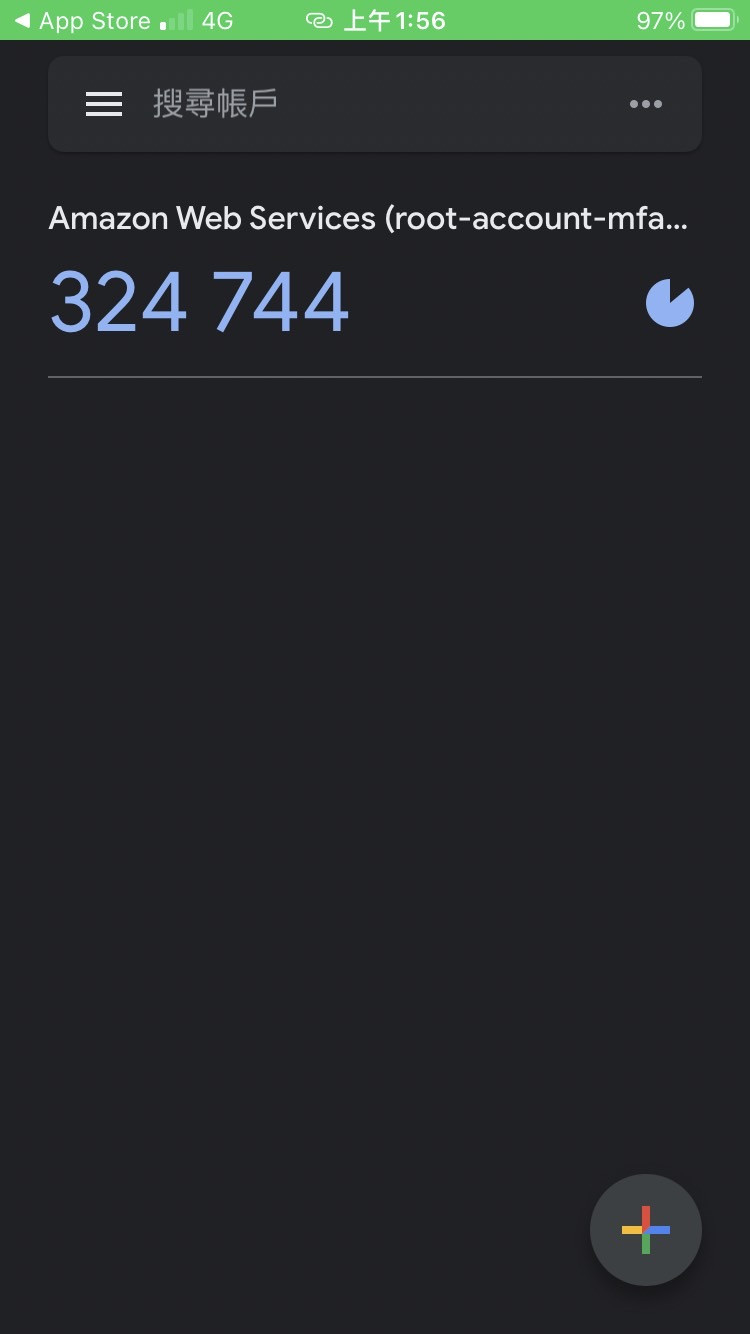Add a new account with the plus button
Screen dimensions: 750x1334
[x=645, y=1229]
